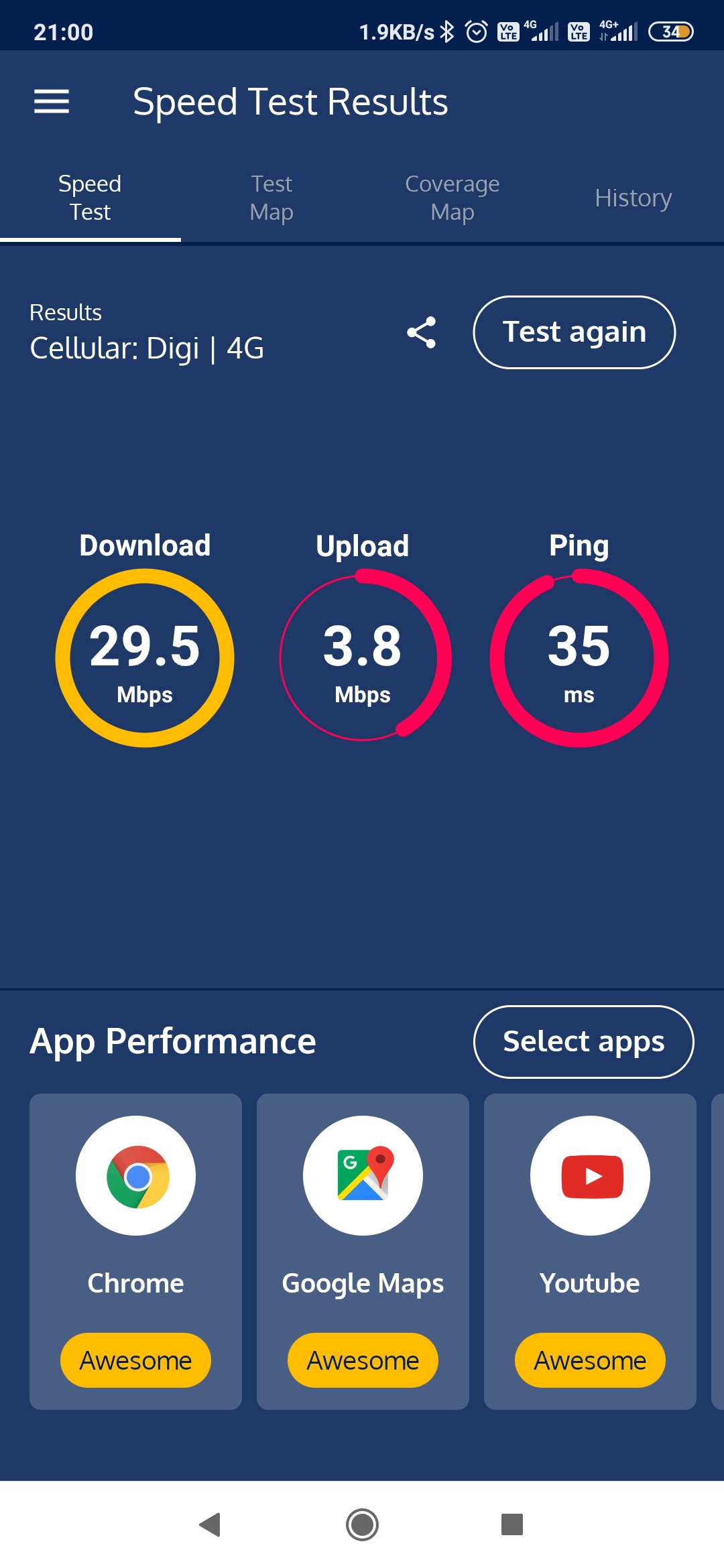Go to the home screen
This screenshot has width=724, height=1568.
[362, 1524]
